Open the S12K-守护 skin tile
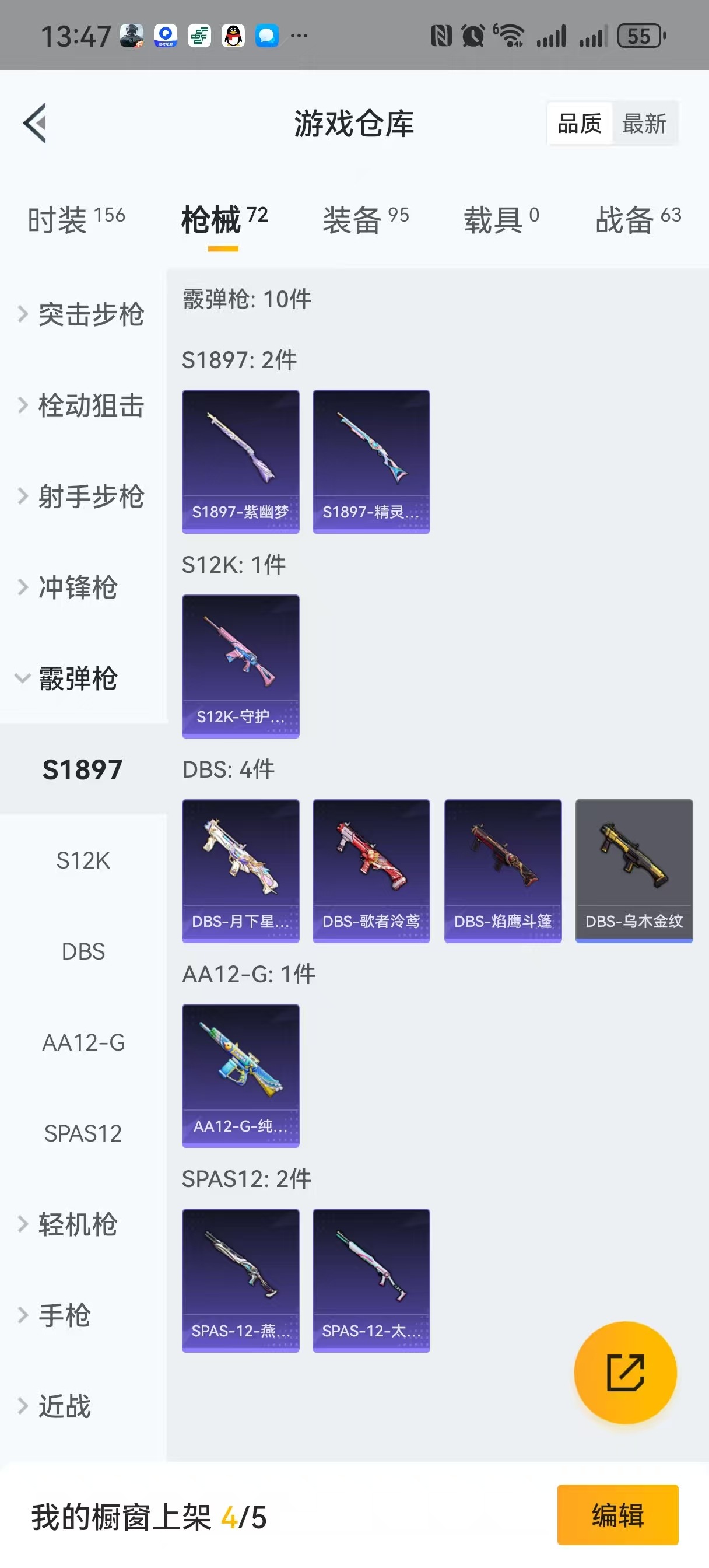Viewport: 709px width, 1568px height. (x=240, y=666)
